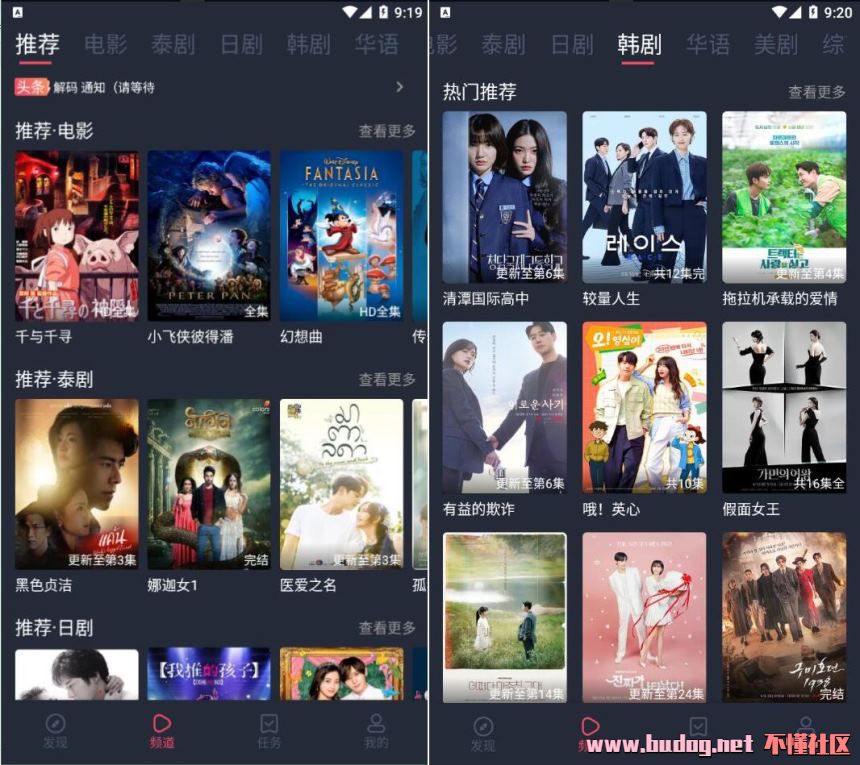
Task: Open the 头条 notice banner arrow
Action: coord(400,87)
